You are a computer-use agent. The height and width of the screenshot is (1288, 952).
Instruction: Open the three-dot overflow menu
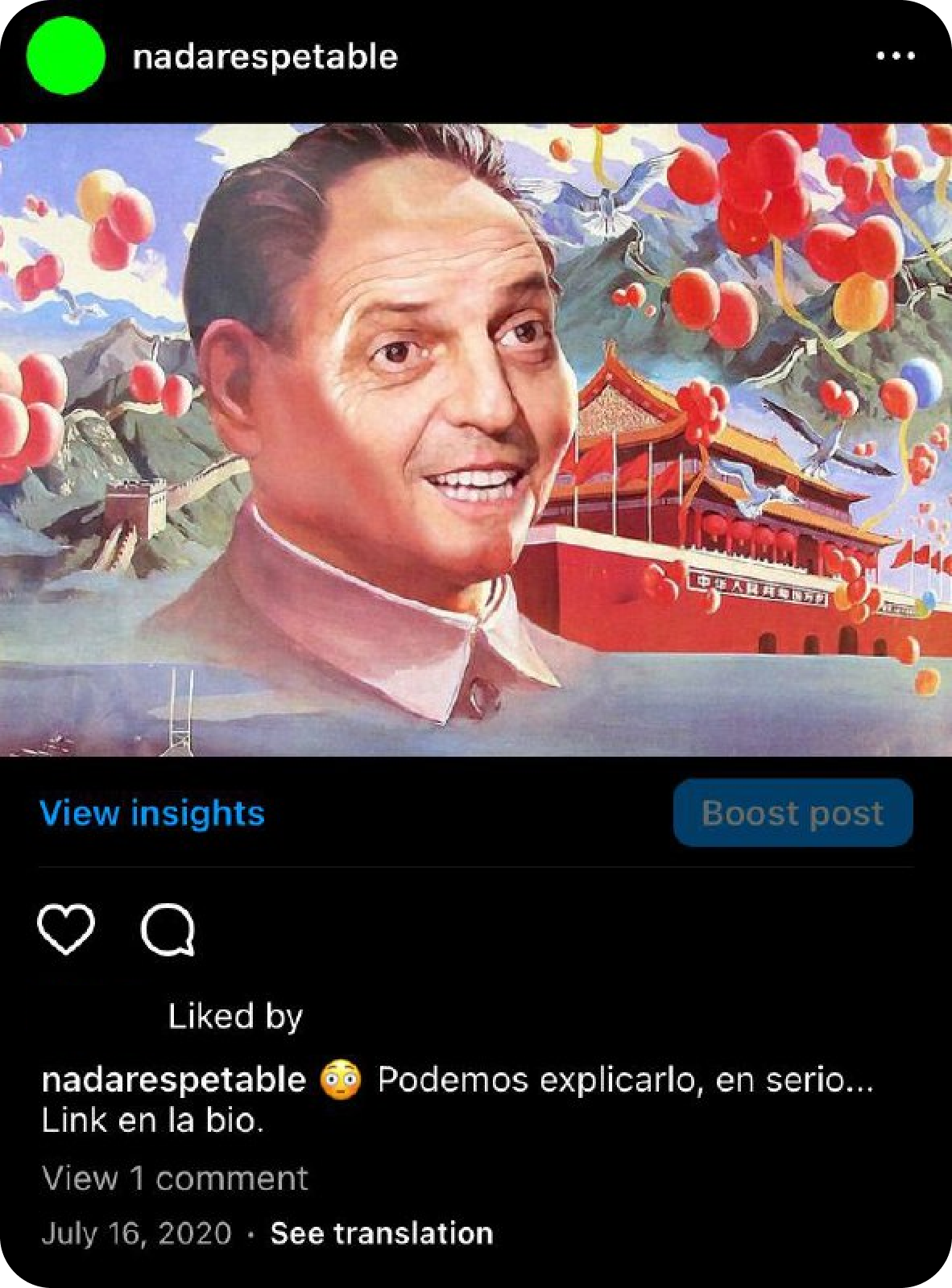click(x=895, y=56)
